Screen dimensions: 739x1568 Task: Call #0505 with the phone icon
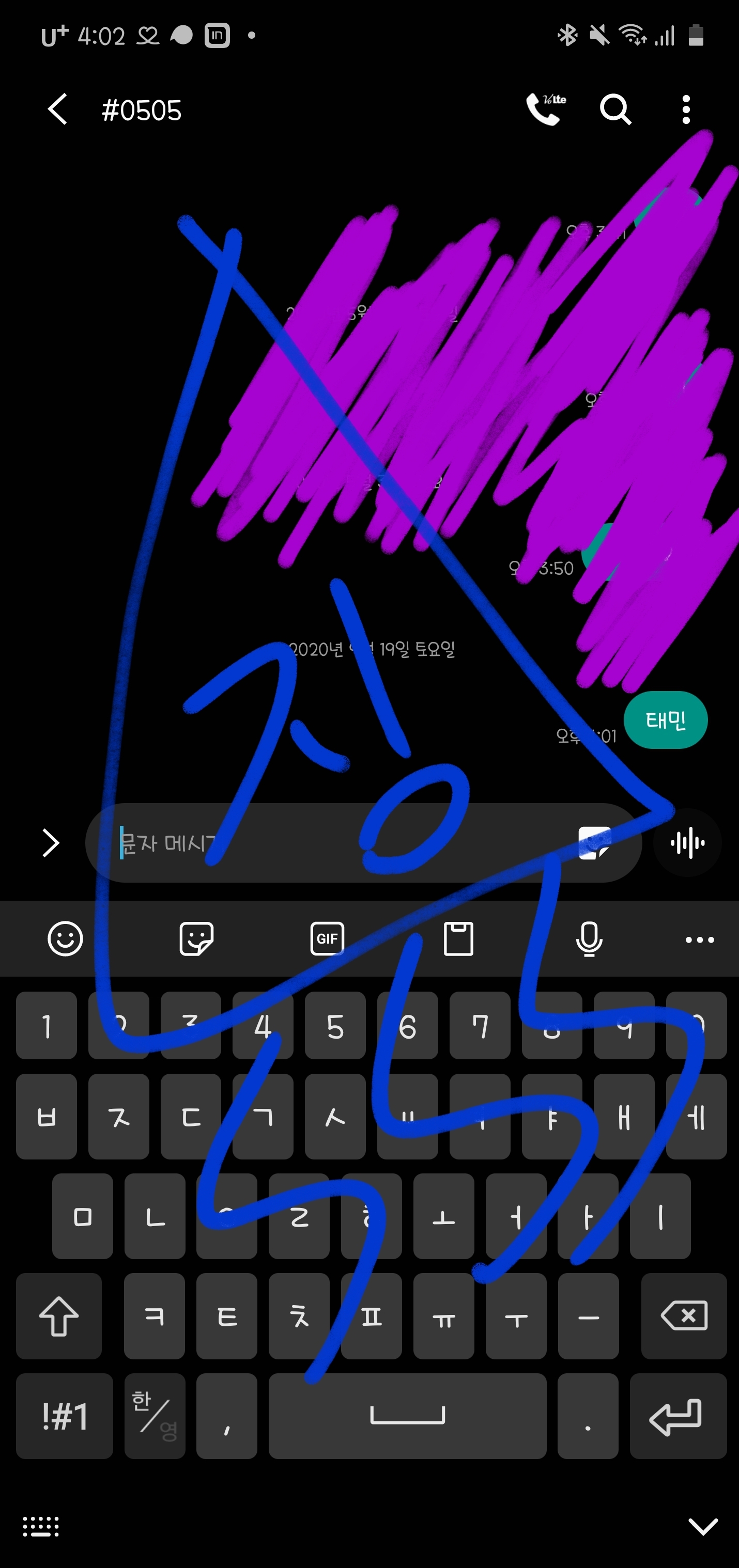click(545, 109)
